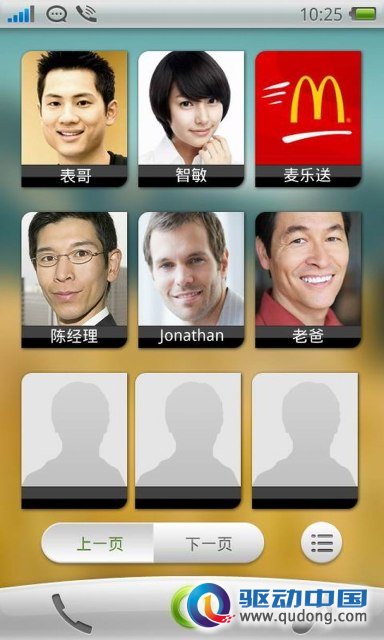Viewport: 384px width, 640px height.
Task: Choose the Jonathan contact card
Action: (191, 280)
